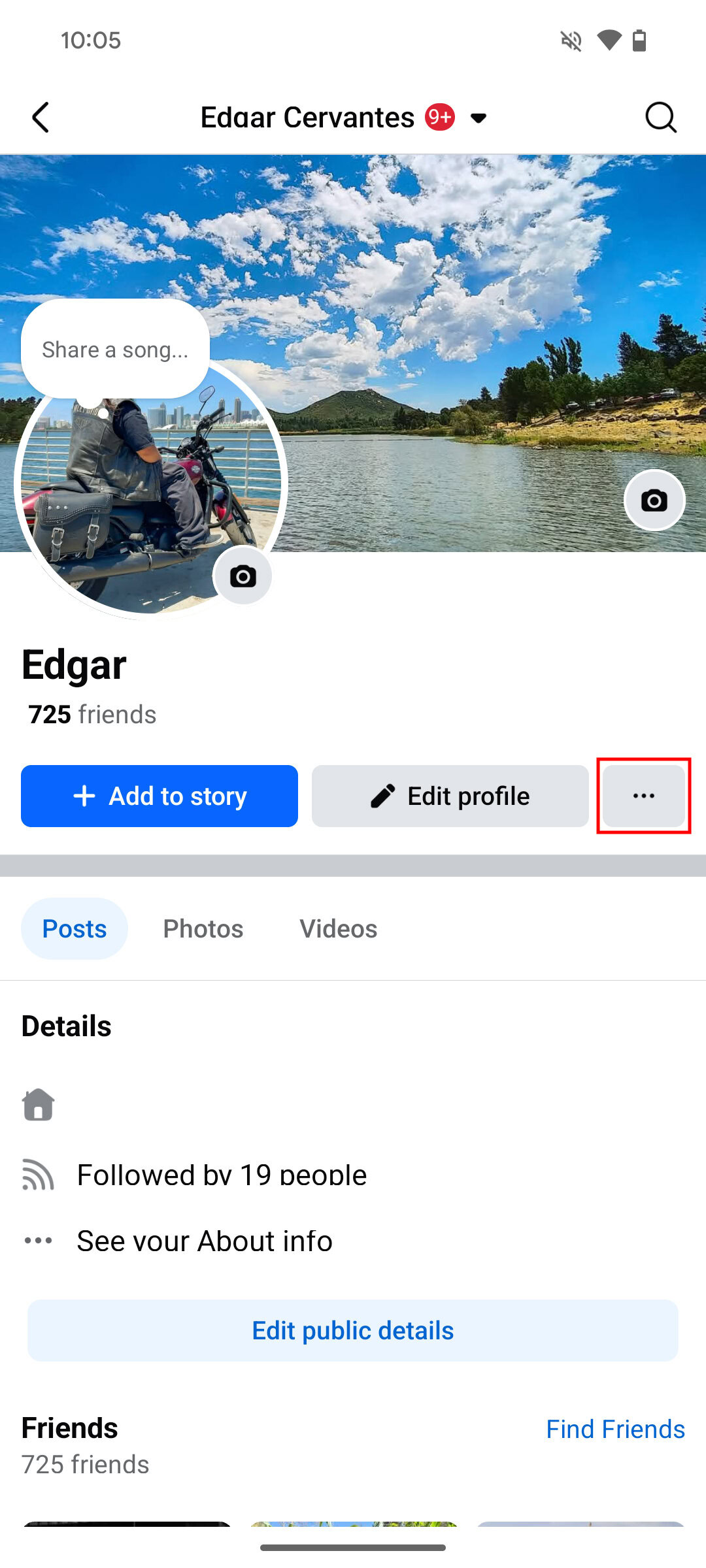The height and width of the screenshot is (1568, 706).
Task: Open the search magnifier icon
Action: coord(660,118)
